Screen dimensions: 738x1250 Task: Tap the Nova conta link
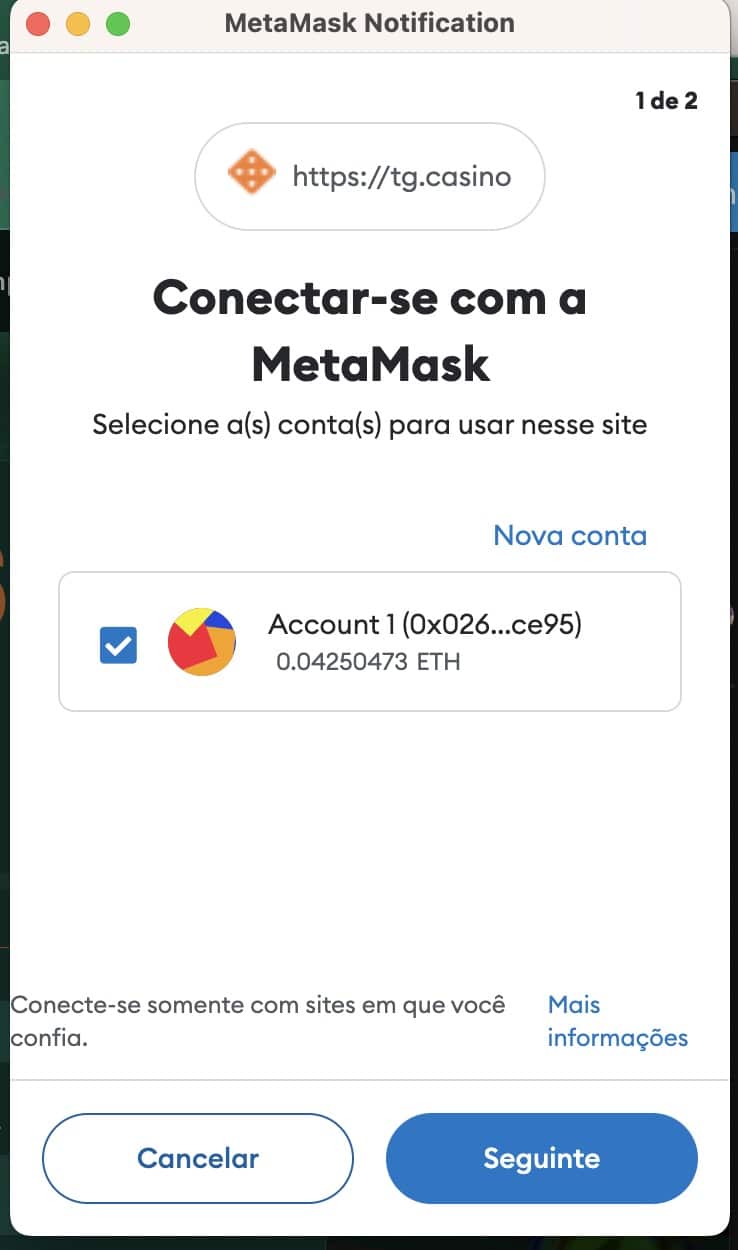[570, 535]
